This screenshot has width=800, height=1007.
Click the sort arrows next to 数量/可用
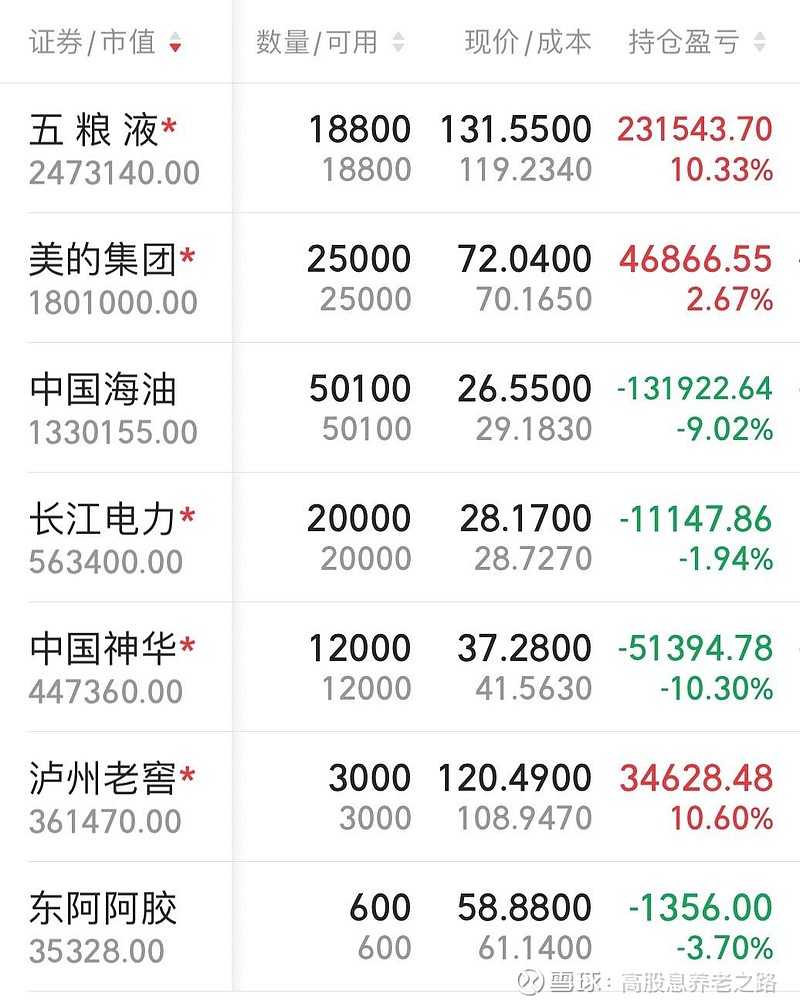[398, 42]
